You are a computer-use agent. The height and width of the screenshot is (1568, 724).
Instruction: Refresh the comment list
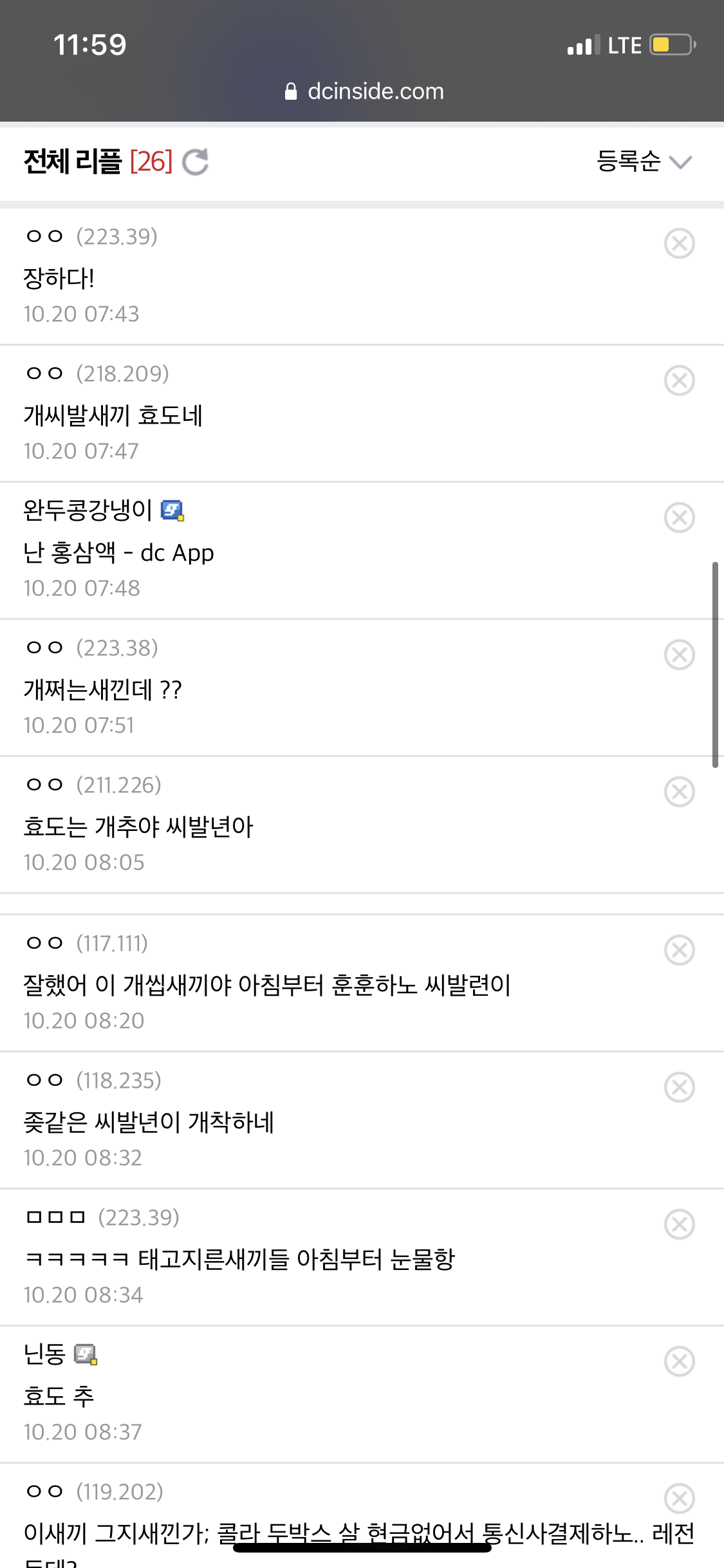click(195, 162)
